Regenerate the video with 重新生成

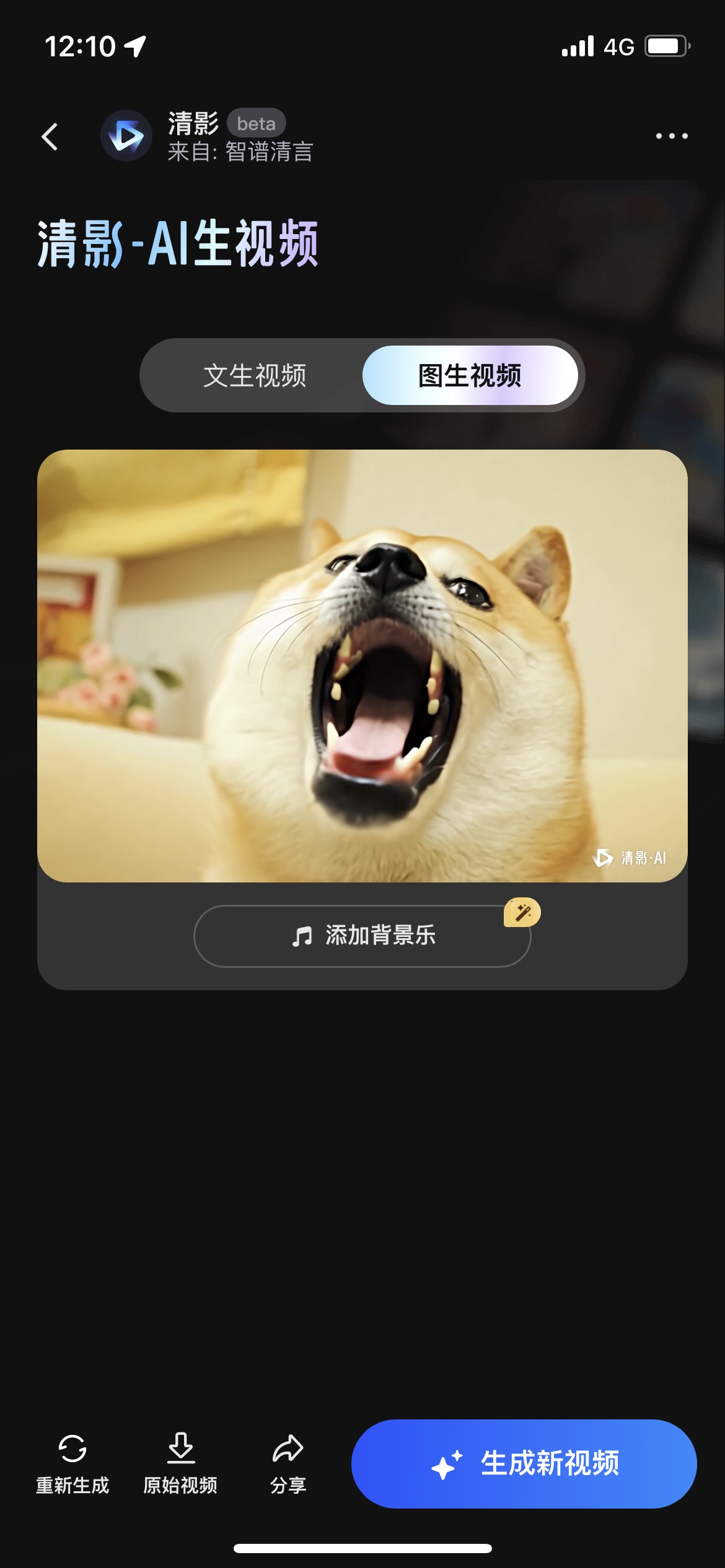click(x=72, y=1463)
